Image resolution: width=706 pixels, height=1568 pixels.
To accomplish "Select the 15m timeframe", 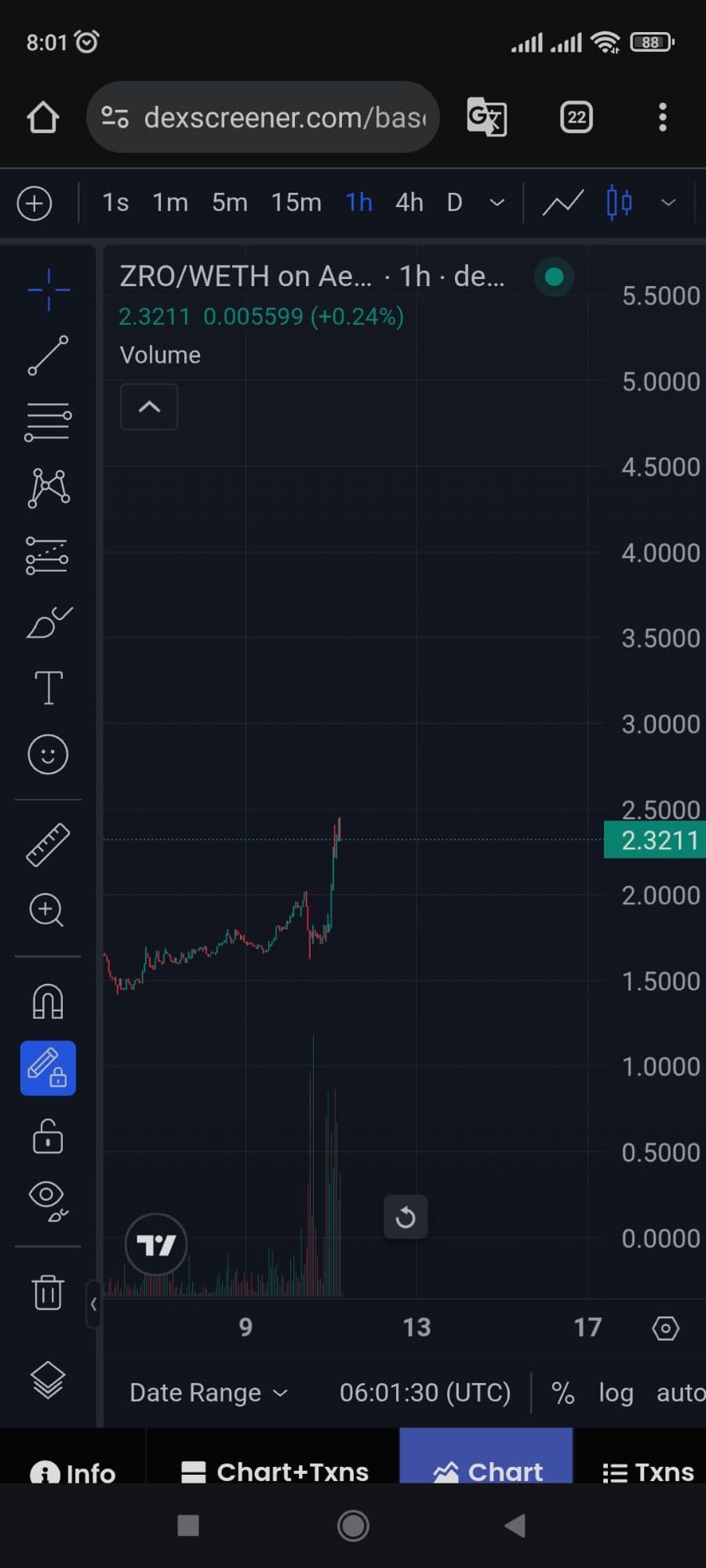I will click(296, 203).
